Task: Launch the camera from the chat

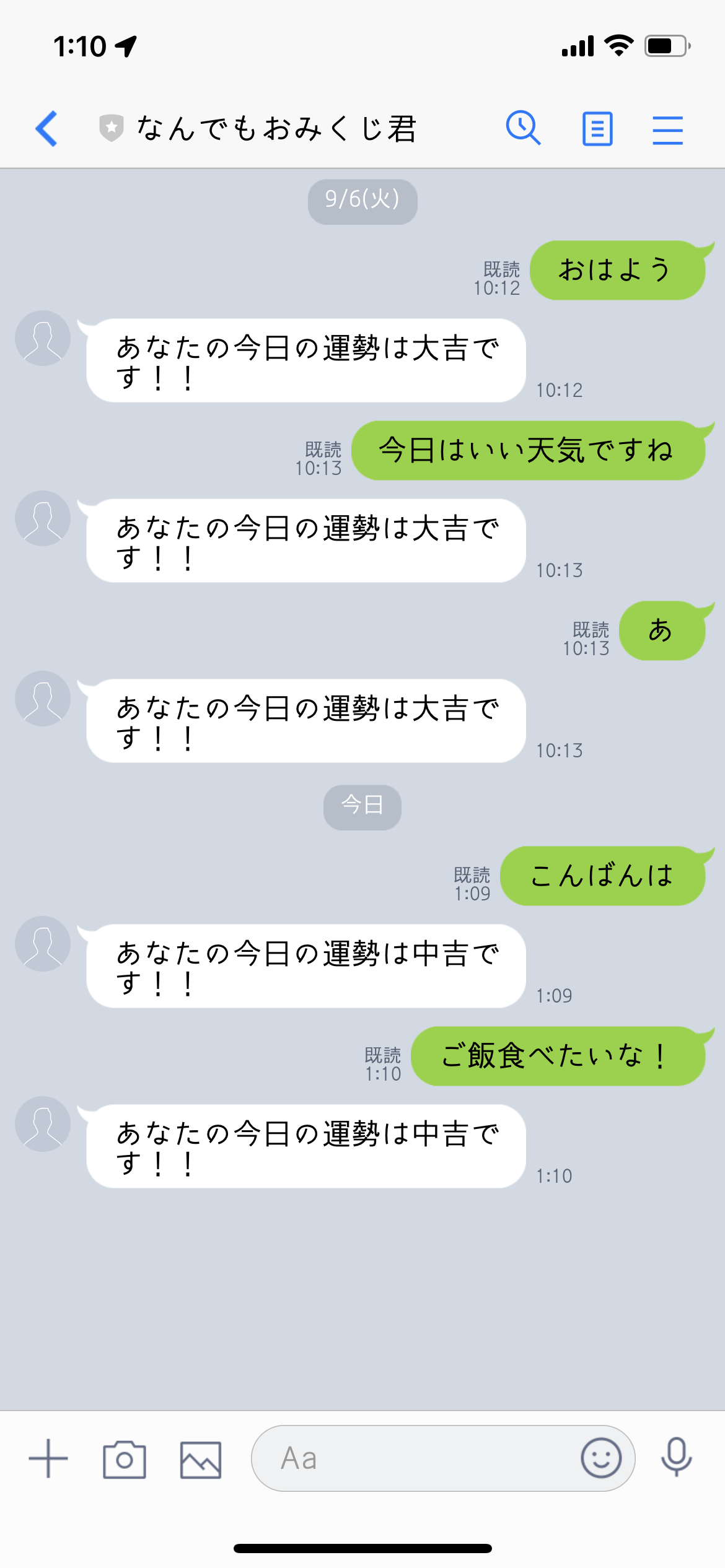Action: pos(125,1459)
